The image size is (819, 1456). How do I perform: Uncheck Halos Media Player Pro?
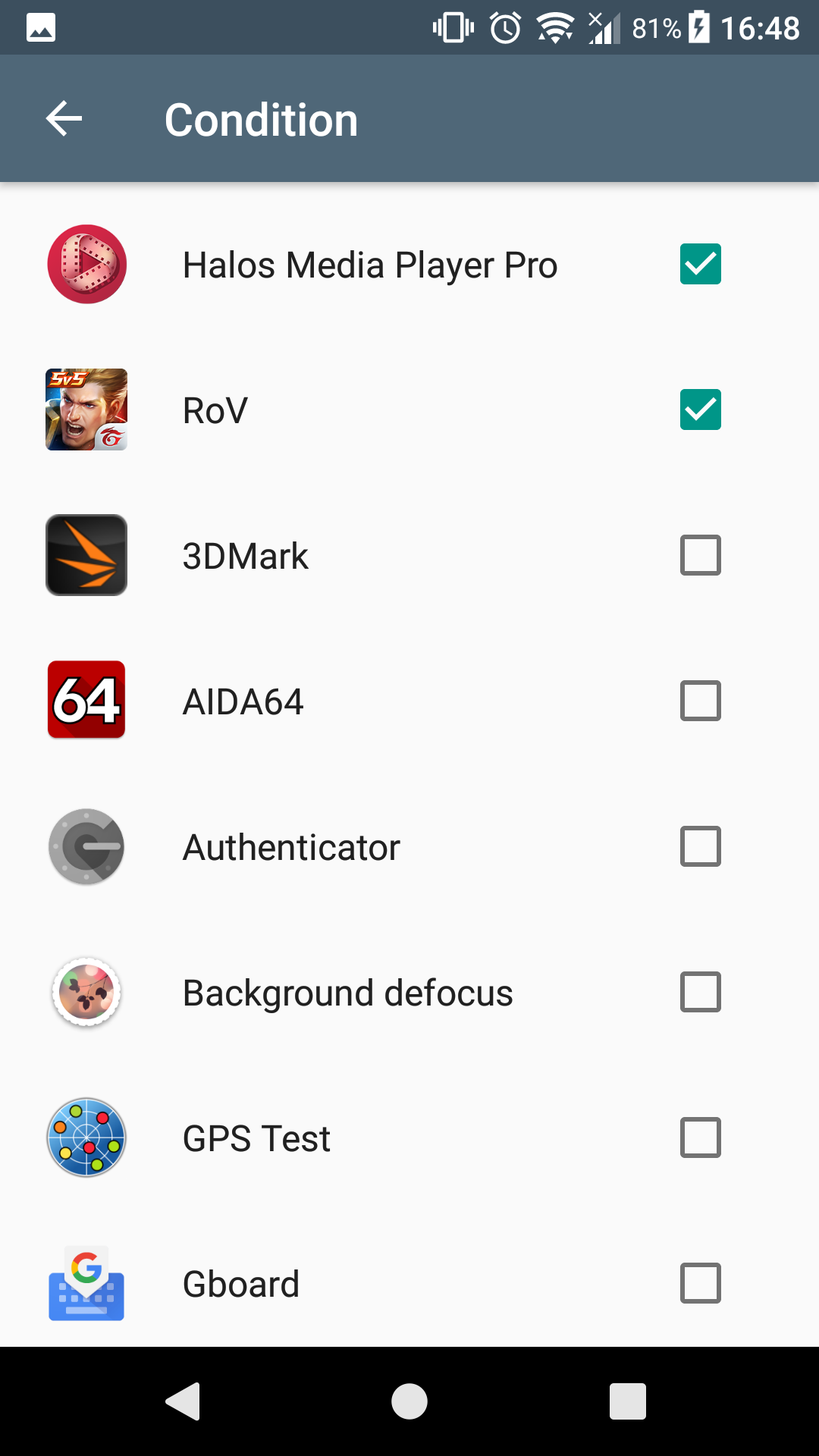700,264
